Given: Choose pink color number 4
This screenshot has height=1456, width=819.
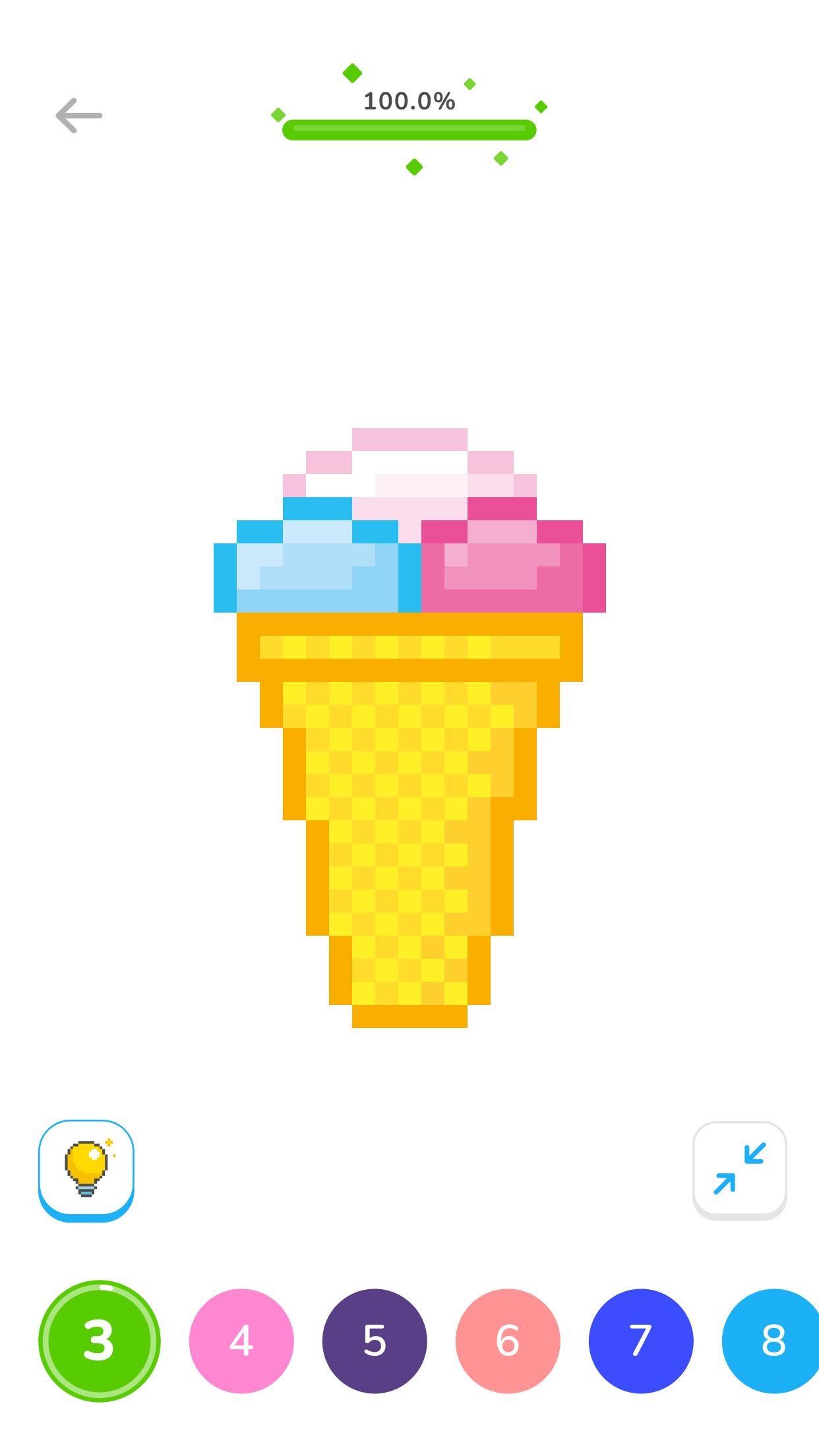Looking at the screenshot, I should [x=241, y=1341].
